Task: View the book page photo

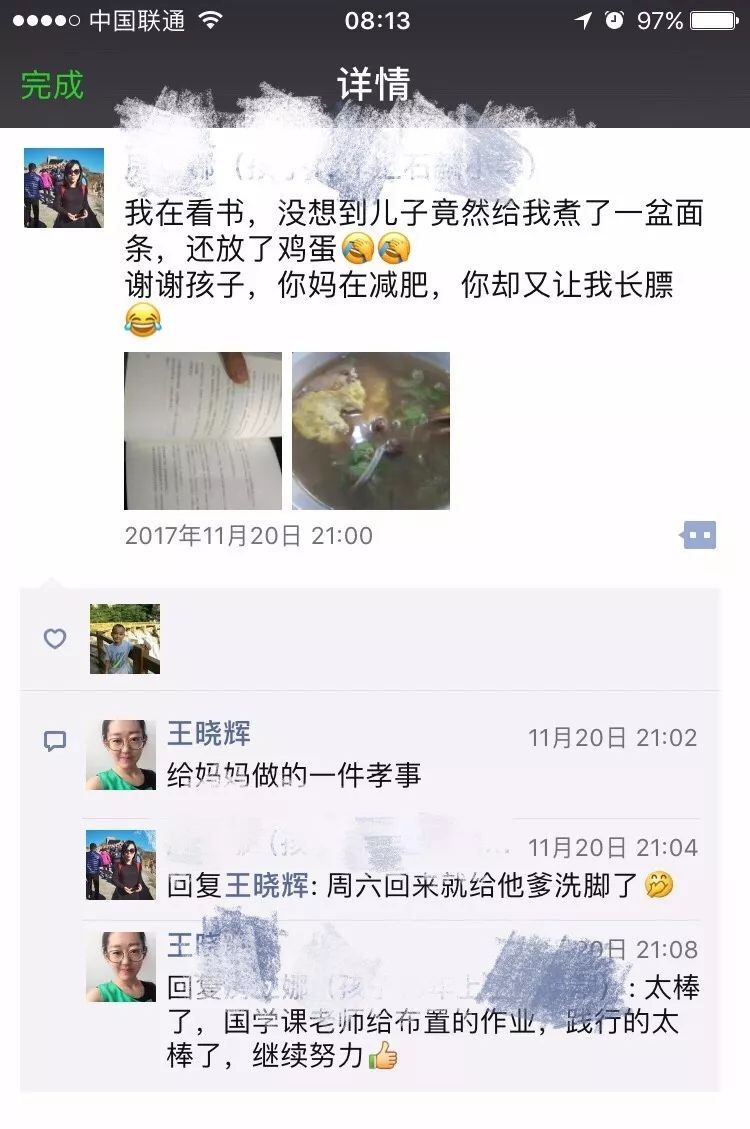Action: (203, 431)
